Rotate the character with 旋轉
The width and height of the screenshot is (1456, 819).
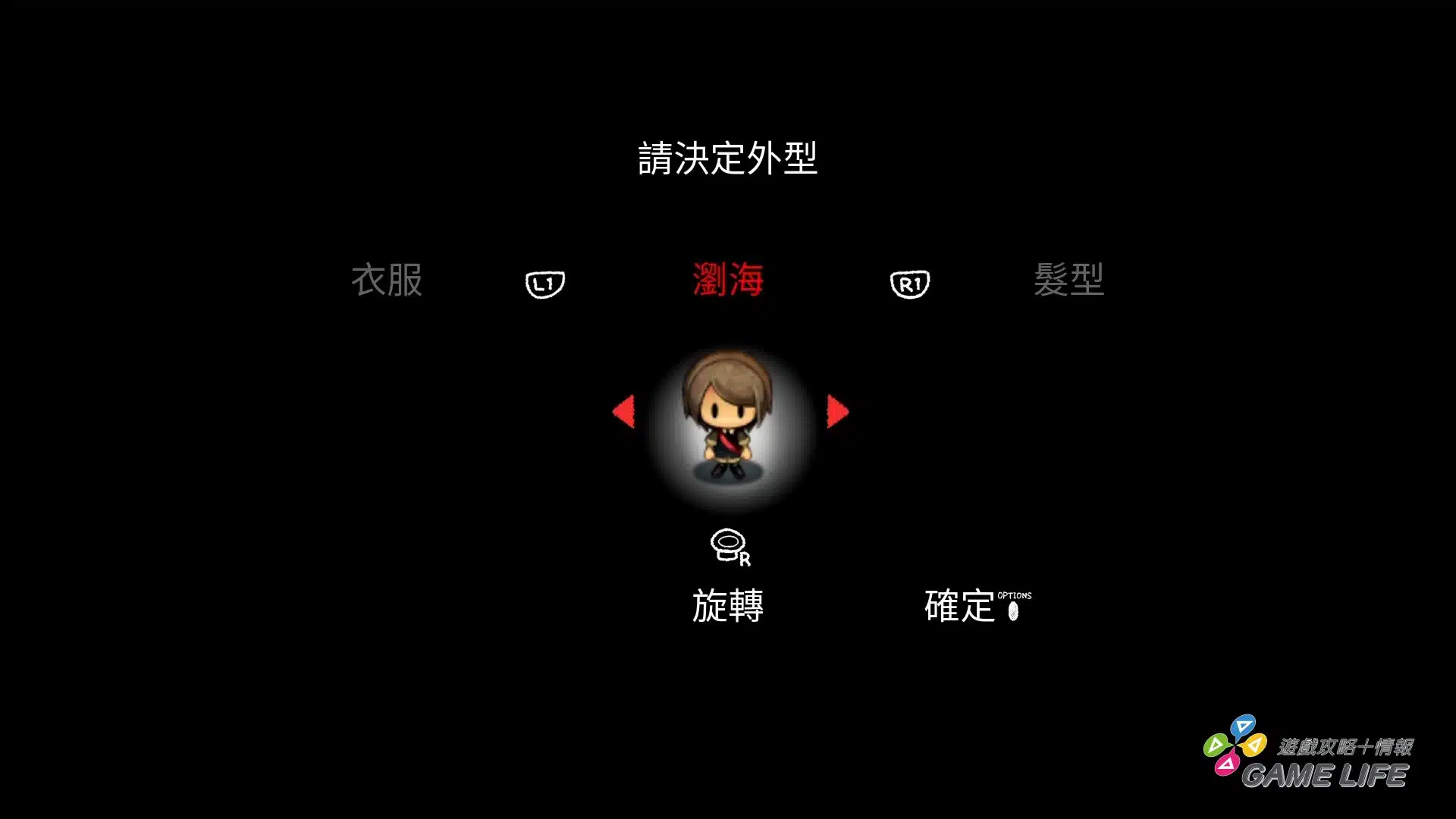(x=728, y=605)
